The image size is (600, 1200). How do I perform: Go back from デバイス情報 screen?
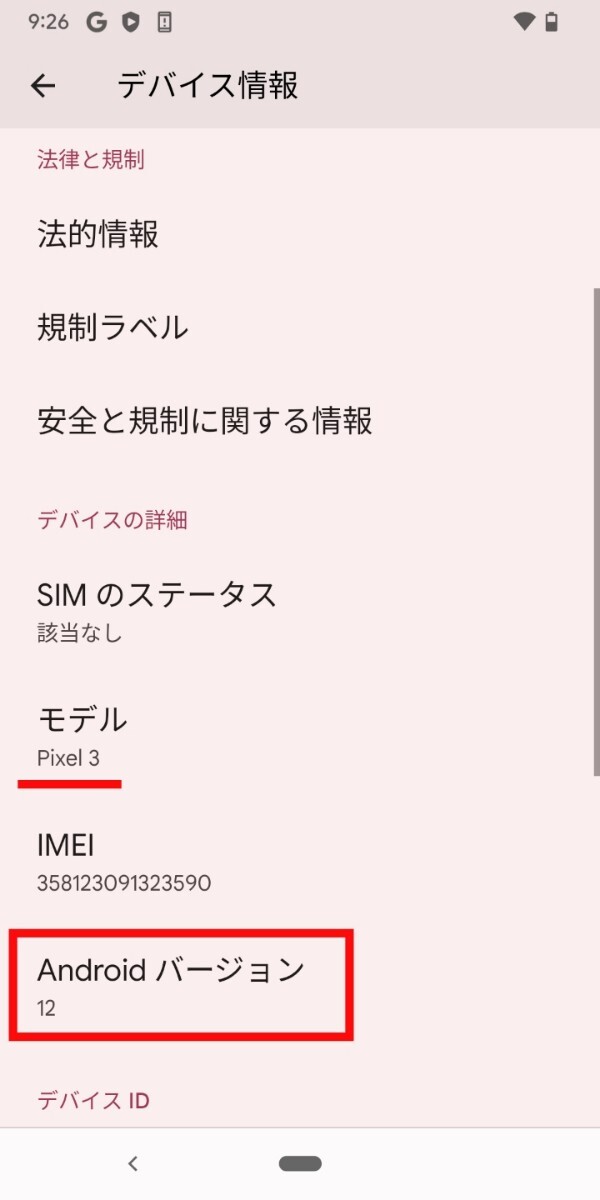click(x=43, y=87)
